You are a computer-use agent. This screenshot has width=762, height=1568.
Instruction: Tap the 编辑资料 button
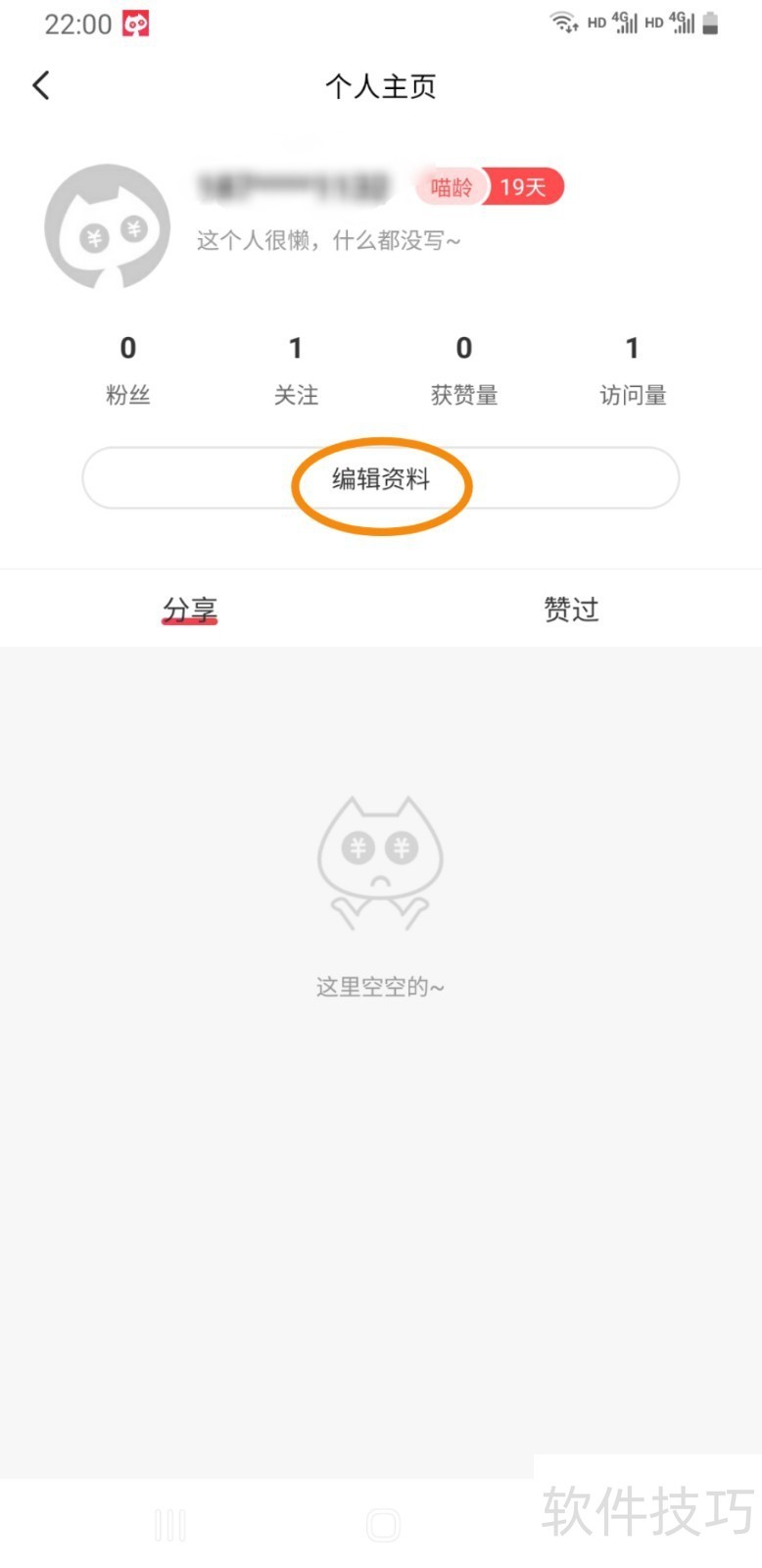(380, 478)
